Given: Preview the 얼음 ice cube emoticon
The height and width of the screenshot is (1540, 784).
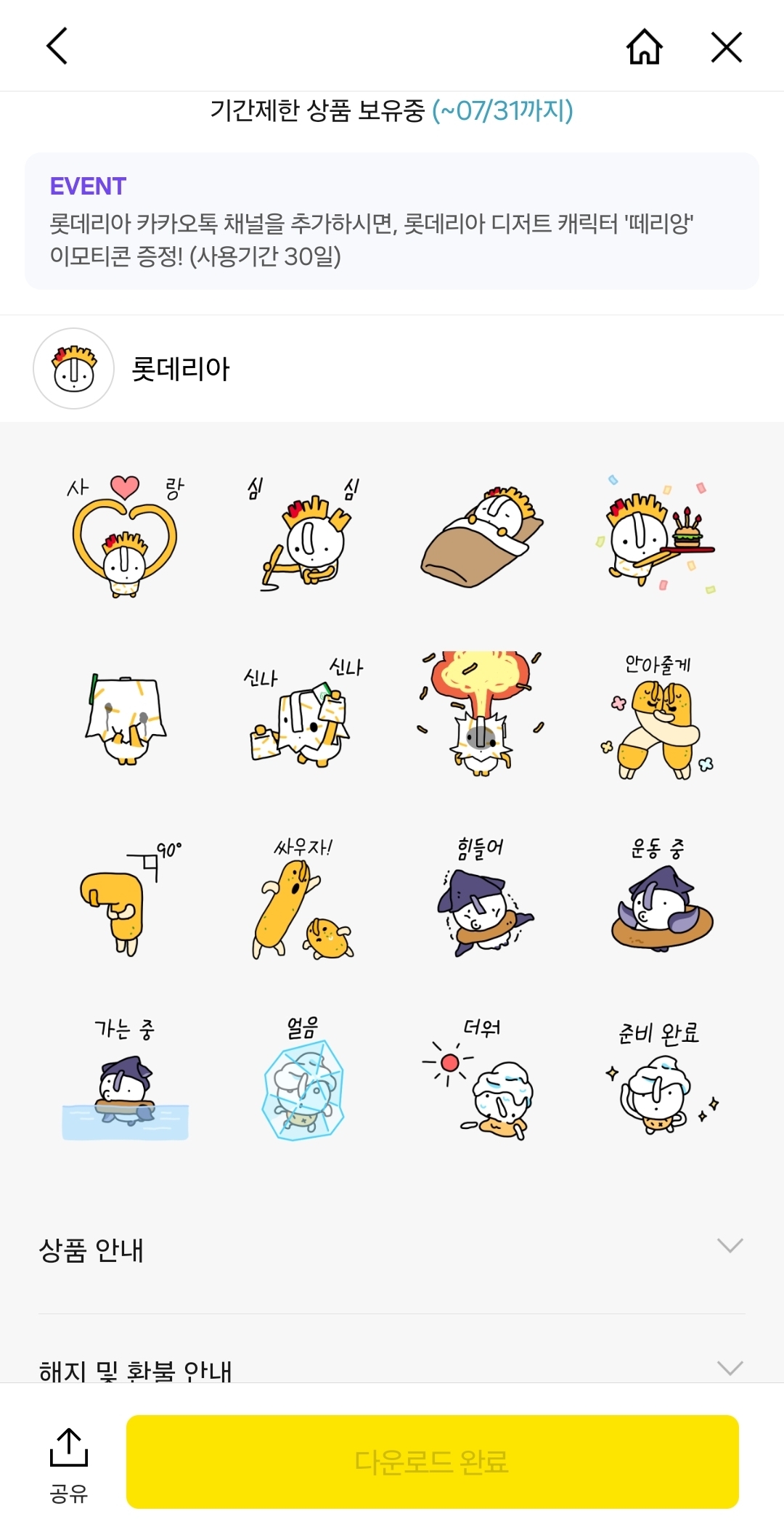Looking at the screenshot, I should [x=303, y=1079].
